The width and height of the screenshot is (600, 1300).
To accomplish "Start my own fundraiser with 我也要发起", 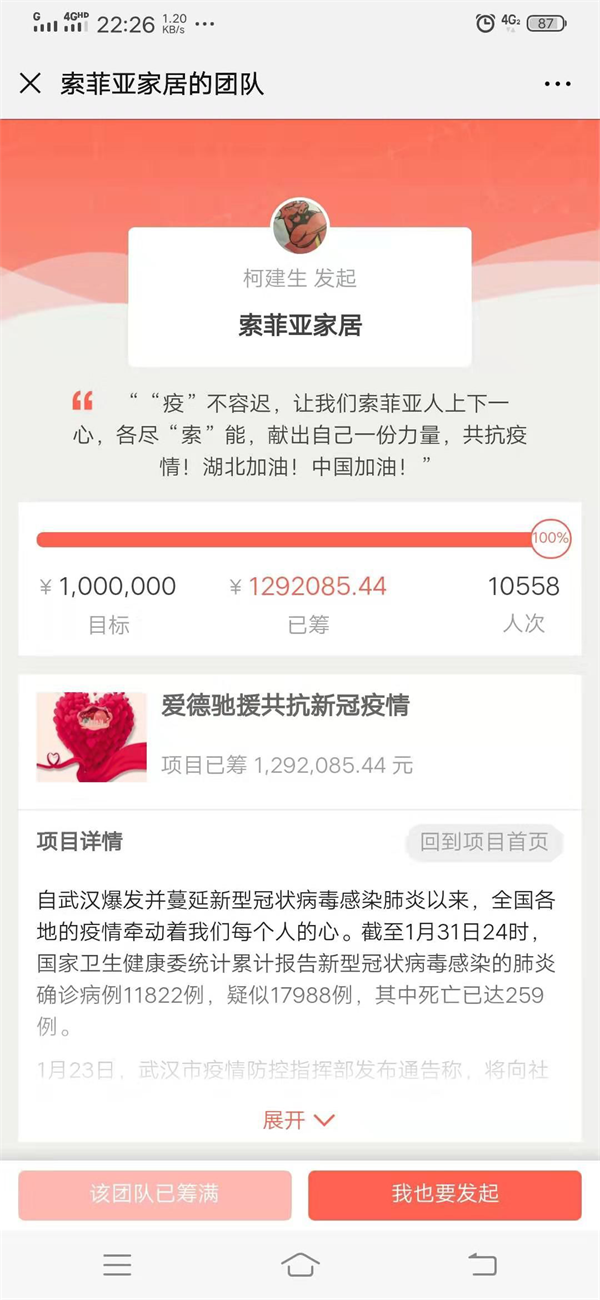I will click(x=444, y=1195).
